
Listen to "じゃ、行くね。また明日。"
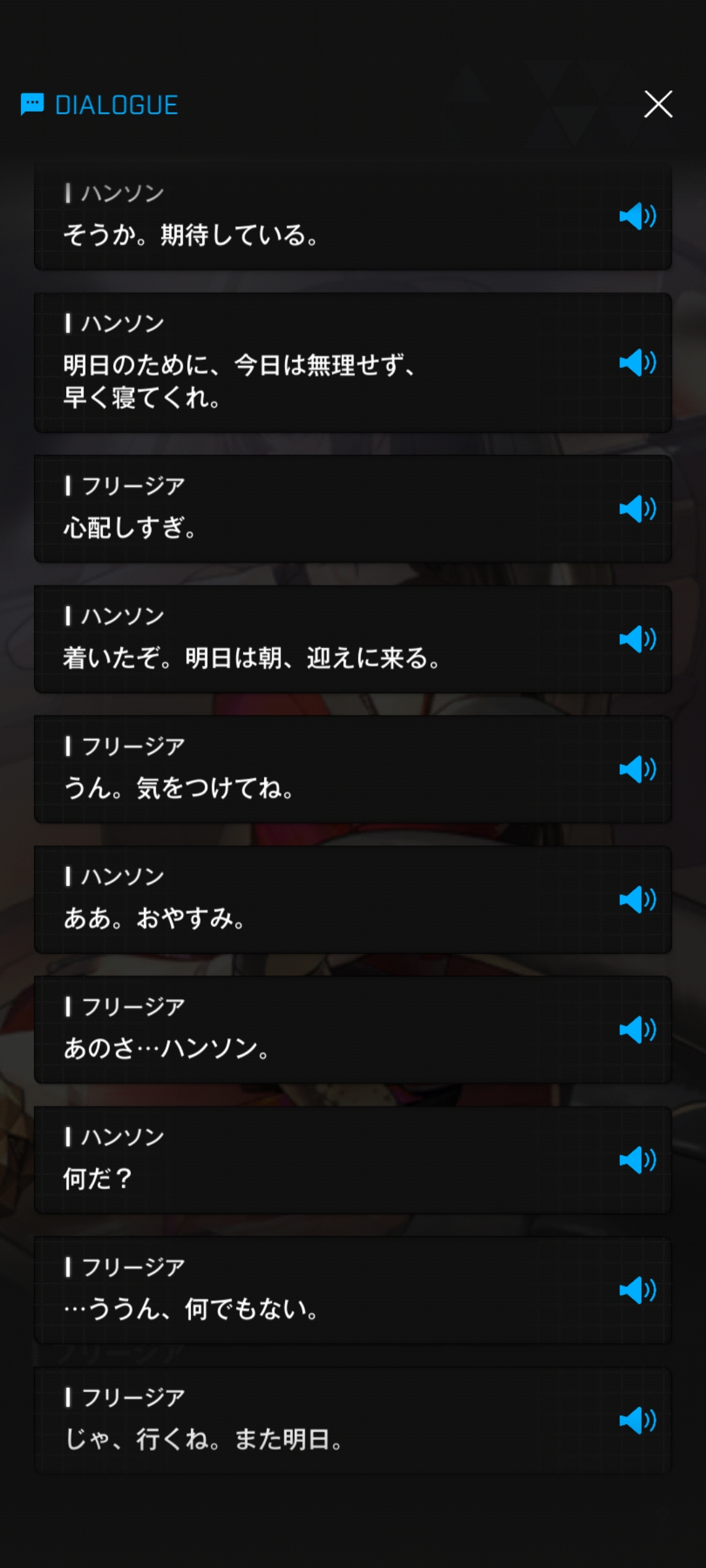(637, 1420)
